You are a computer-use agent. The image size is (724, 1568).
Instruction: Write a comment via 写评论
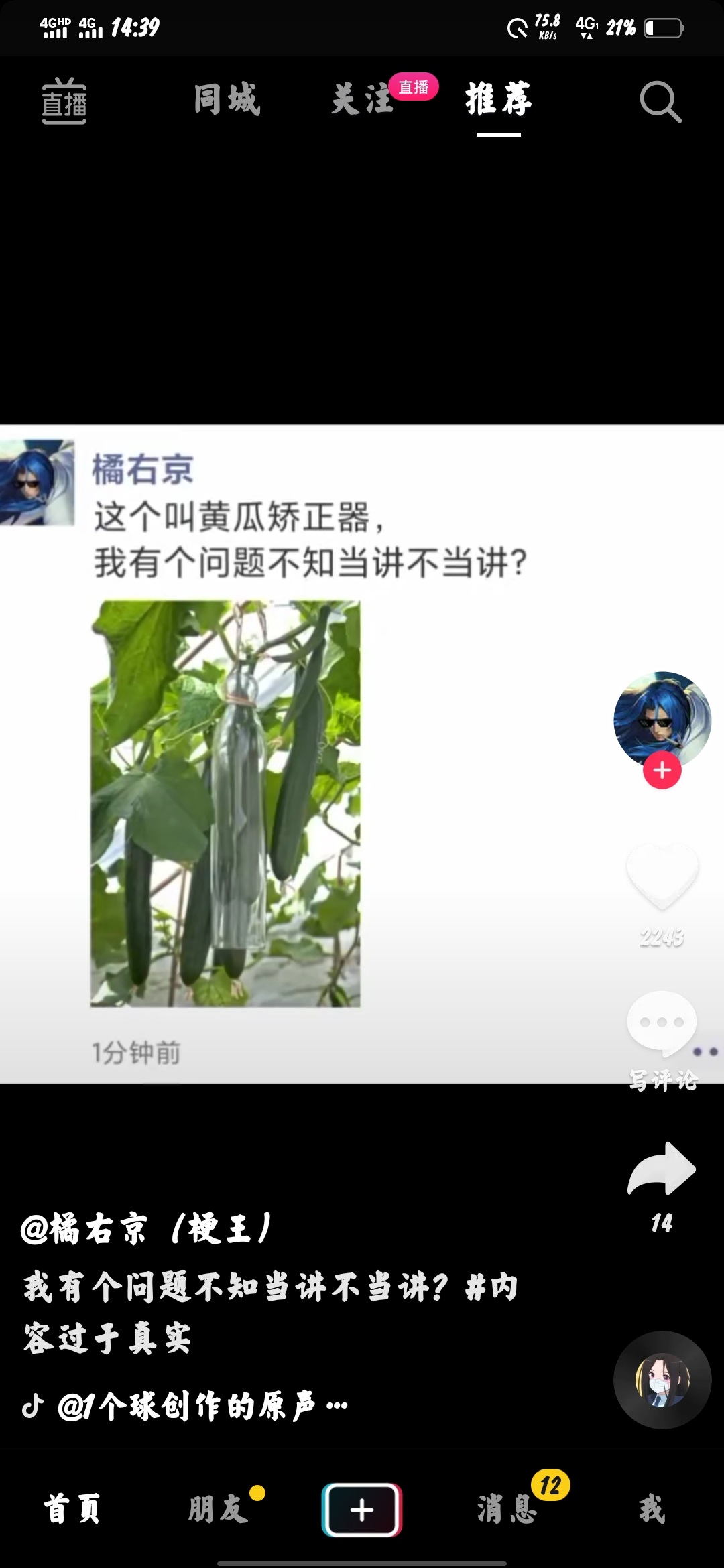pos(662,1025)
